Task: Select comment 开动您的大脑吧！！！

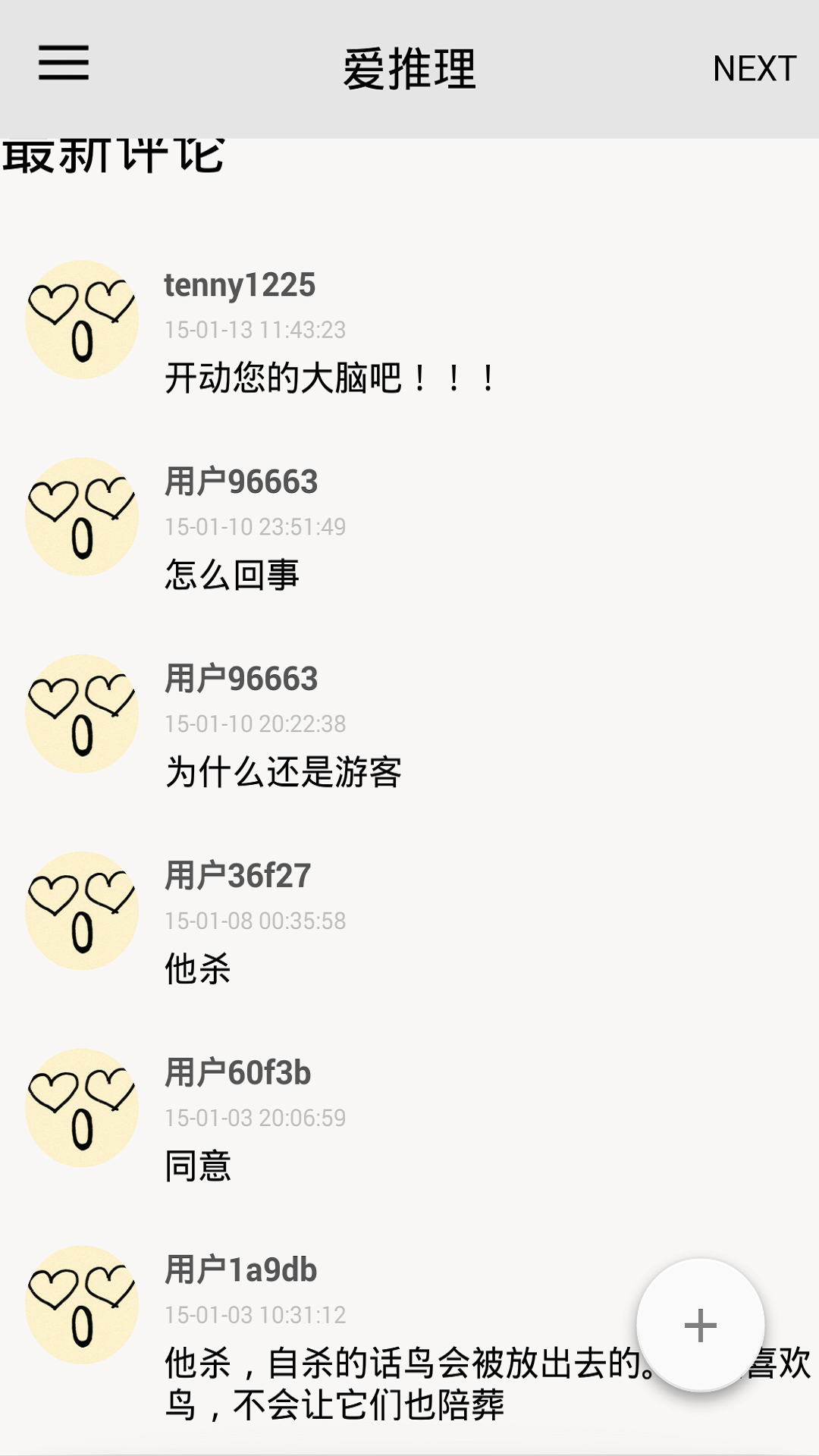Action: pos(329,375)
